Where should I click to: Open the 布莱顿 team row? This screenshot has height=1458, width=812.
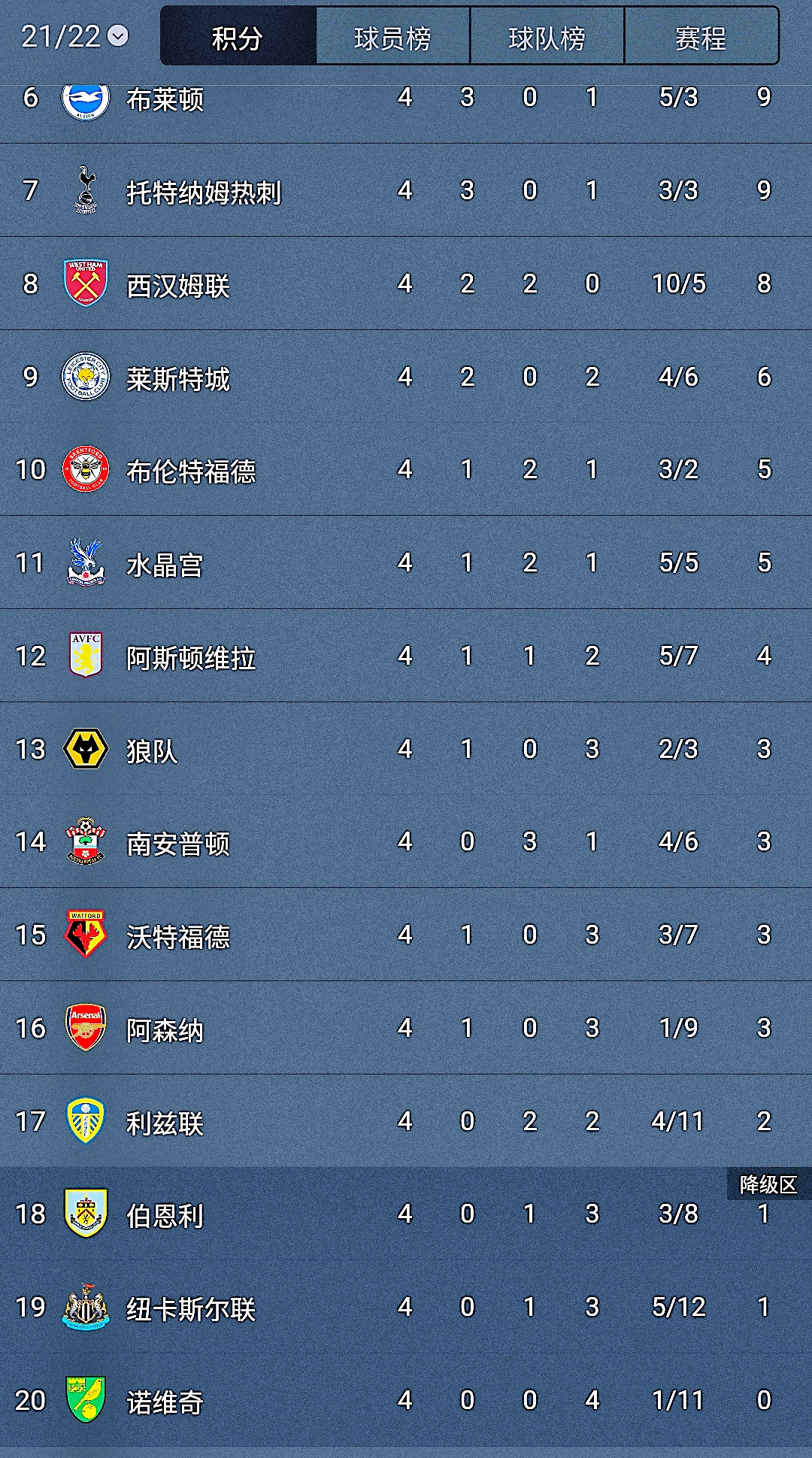coord(165,100)
